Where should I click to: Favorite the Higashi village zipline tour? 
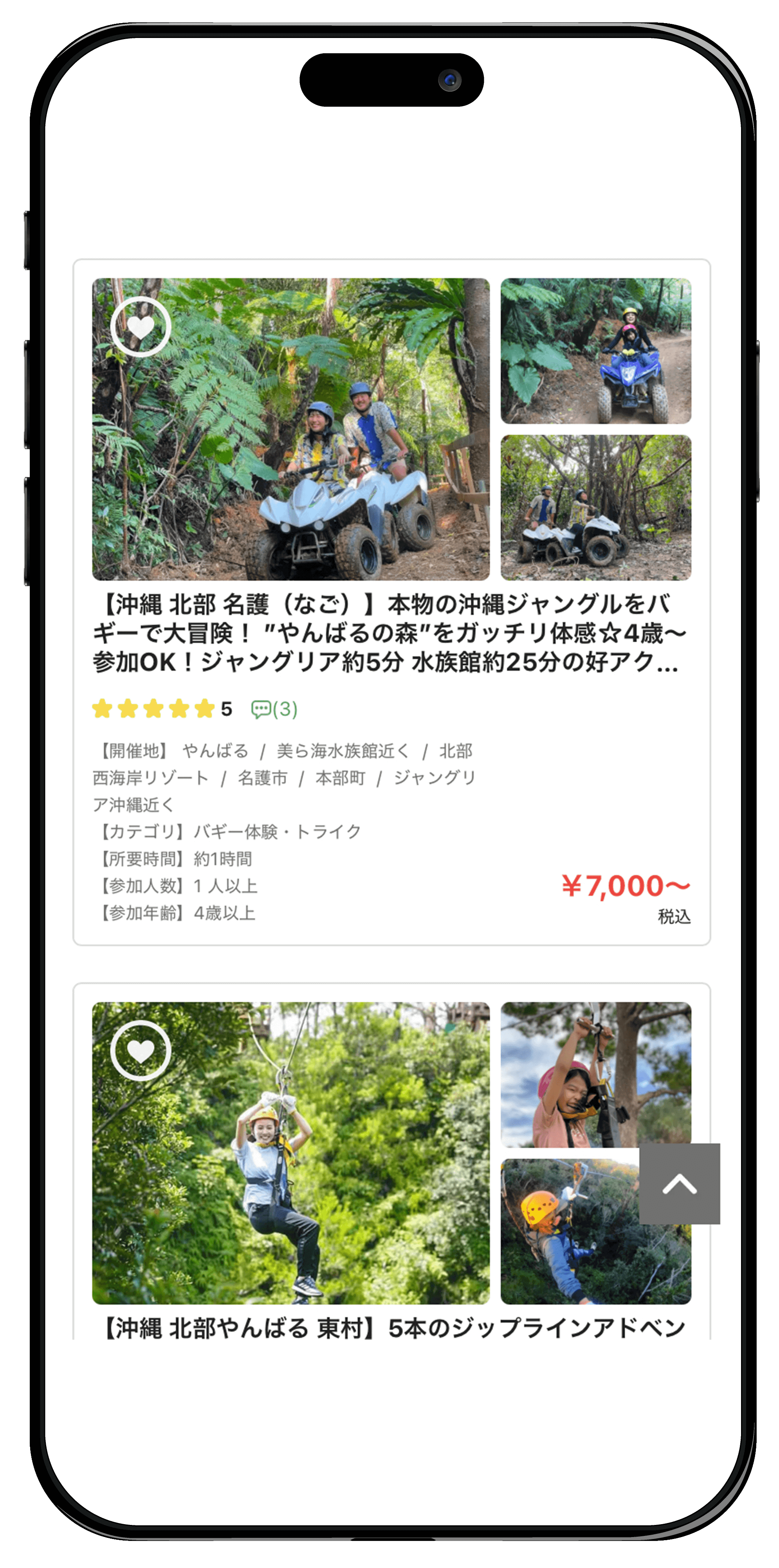pyautogui.click(x=141, y=1051)
